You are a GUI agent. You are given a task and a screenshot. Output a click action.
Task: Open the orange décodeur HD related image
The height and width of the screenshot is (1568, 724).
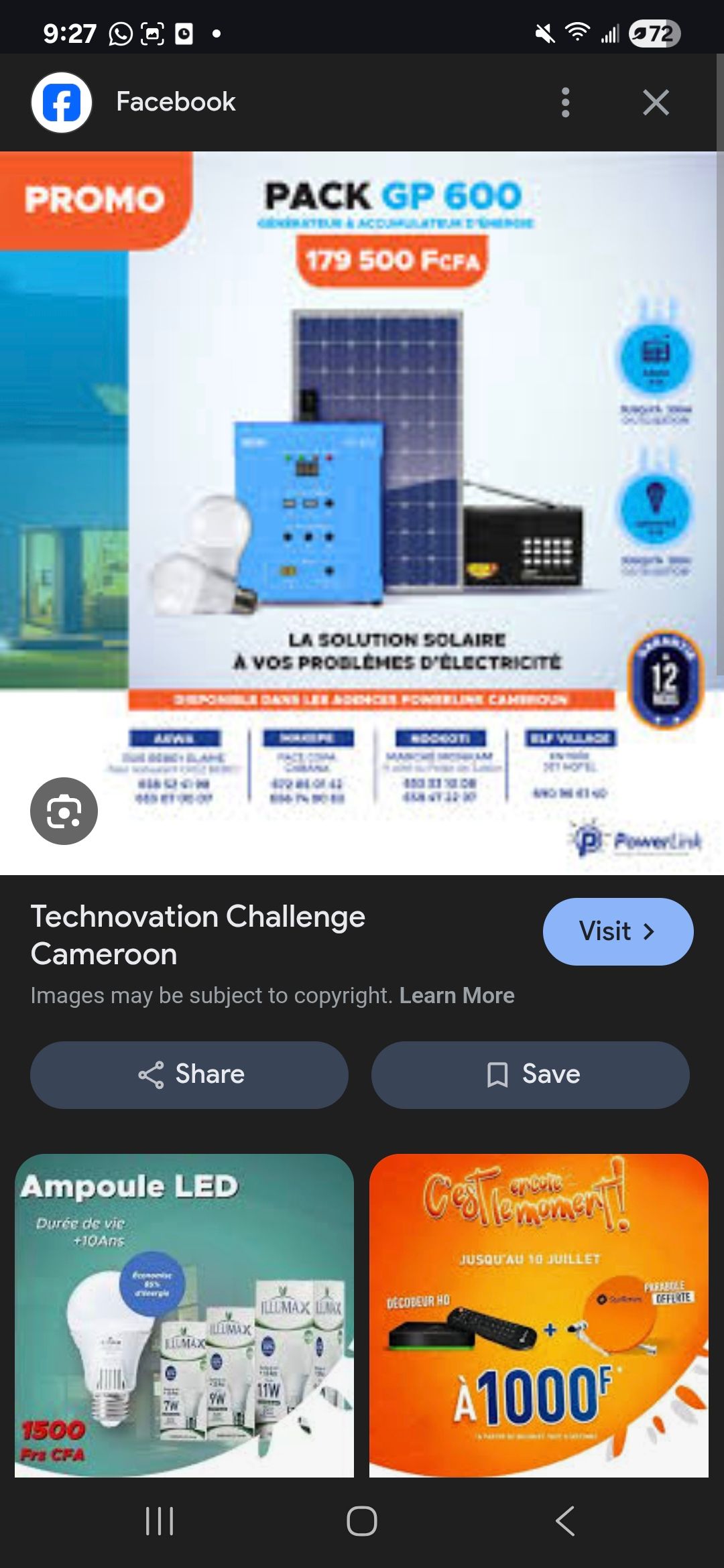pyautogui.click(x=538, y=1315)
